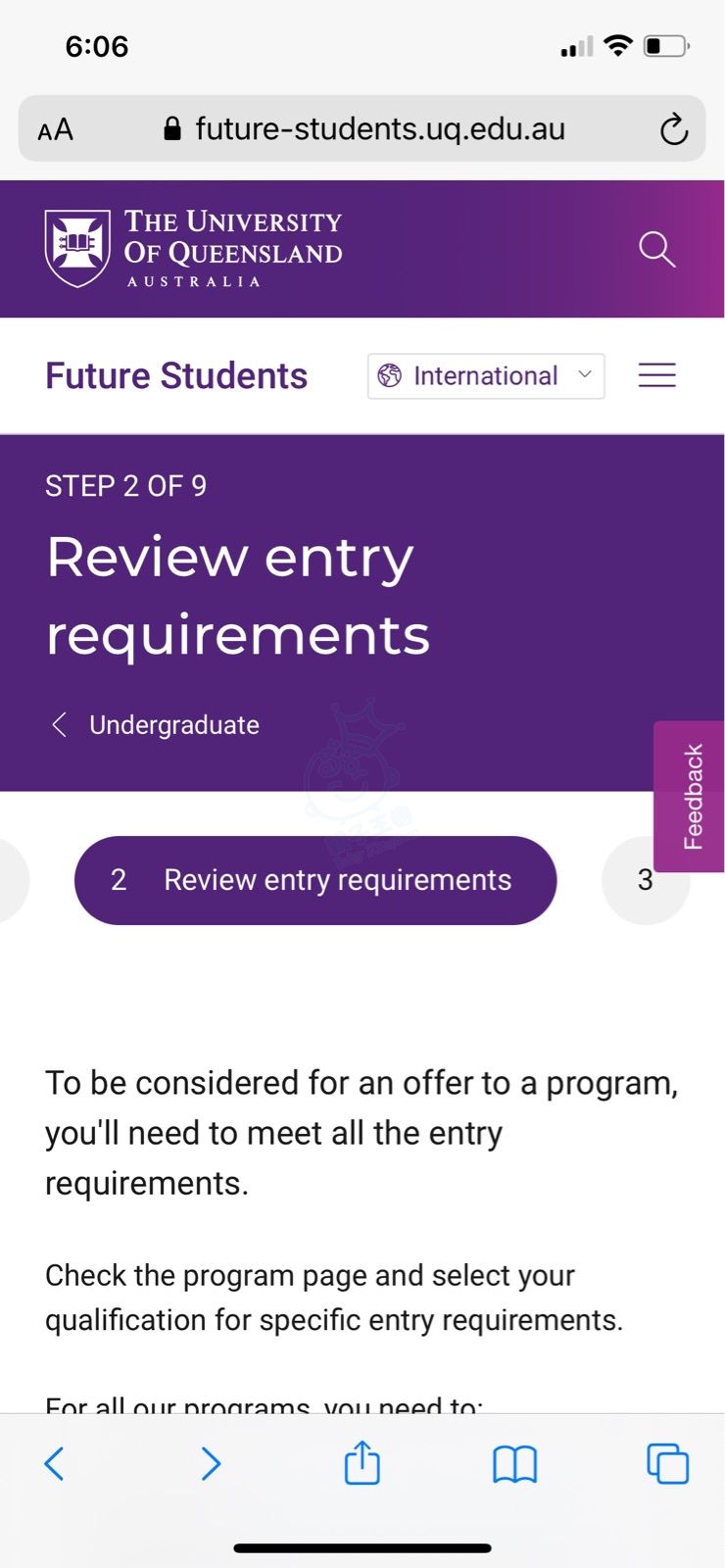Go back in Safari
The height and width of the screenshot is (1568, 725).
(54, 1464)
